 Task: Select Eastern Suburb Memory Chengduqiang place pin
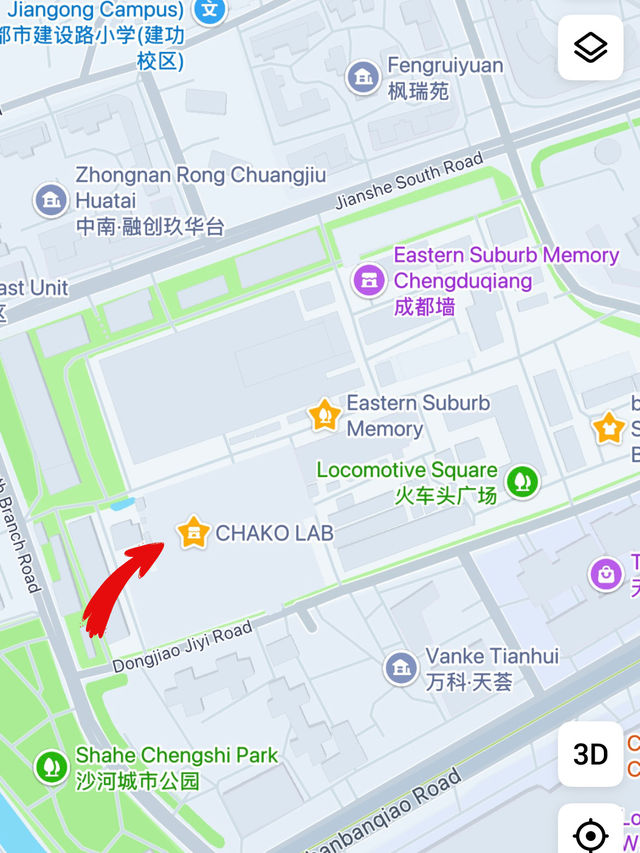tap(369, 280)
